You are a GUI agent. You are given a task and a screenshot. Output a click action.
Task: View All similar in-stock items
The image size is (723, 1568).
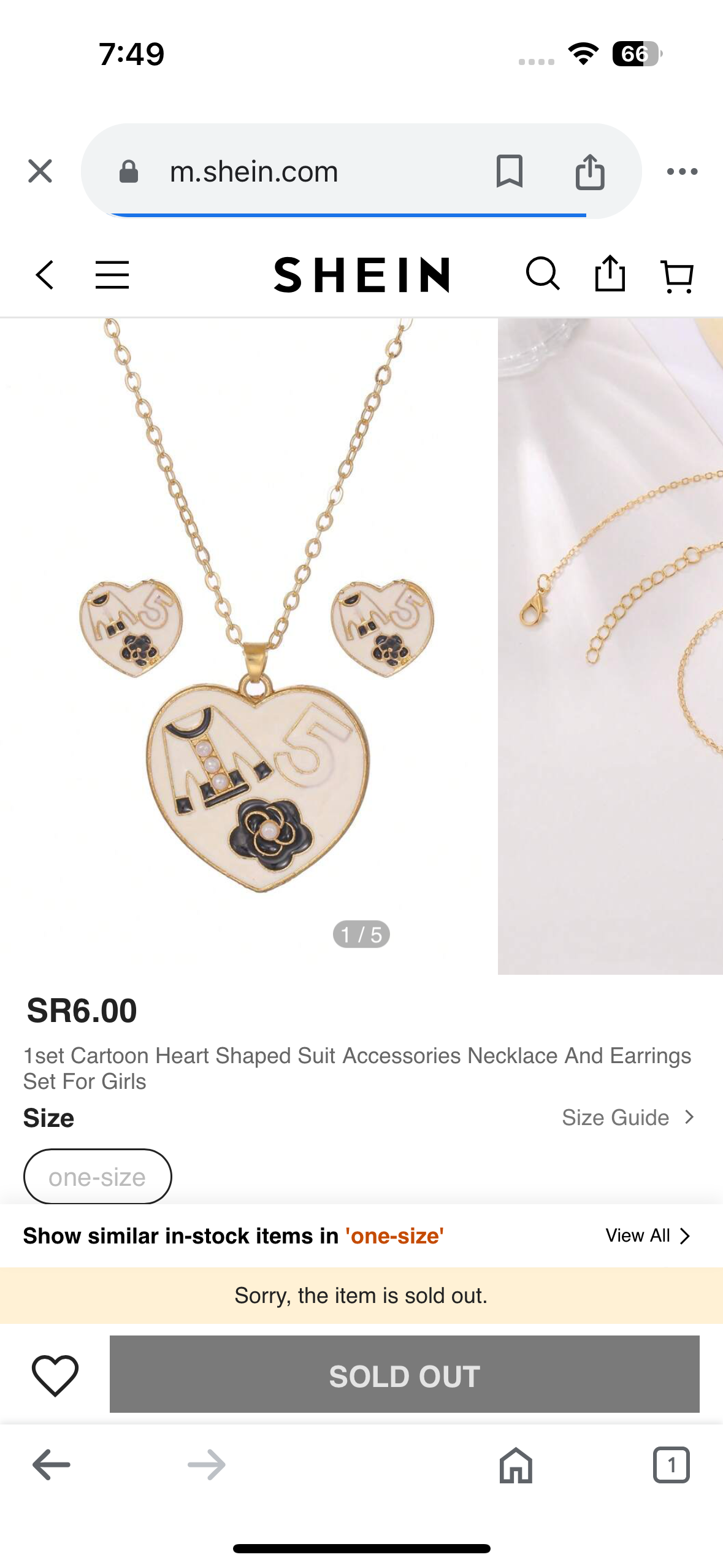648,1236
